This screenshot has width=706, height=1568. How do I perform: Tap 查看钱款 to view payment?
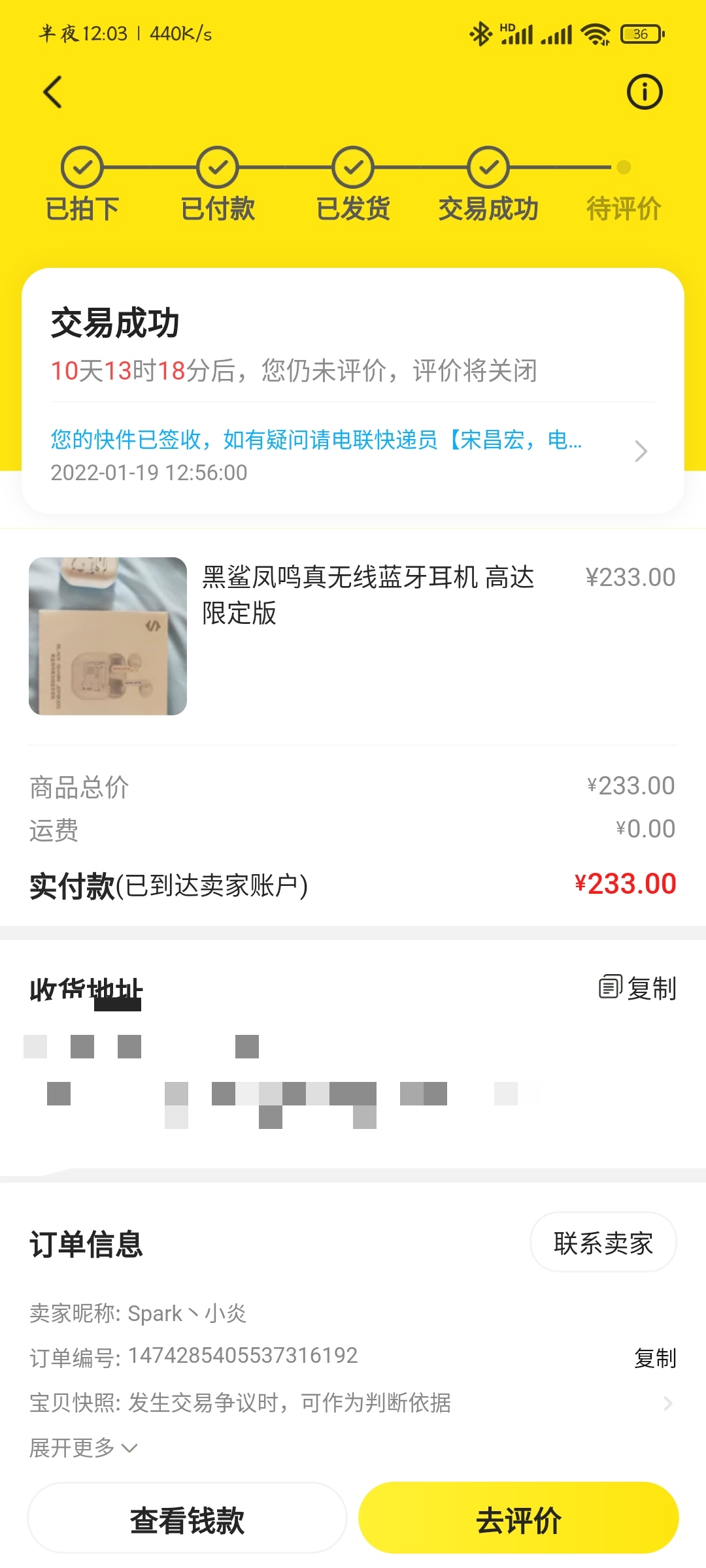(x=187, y=1520)
